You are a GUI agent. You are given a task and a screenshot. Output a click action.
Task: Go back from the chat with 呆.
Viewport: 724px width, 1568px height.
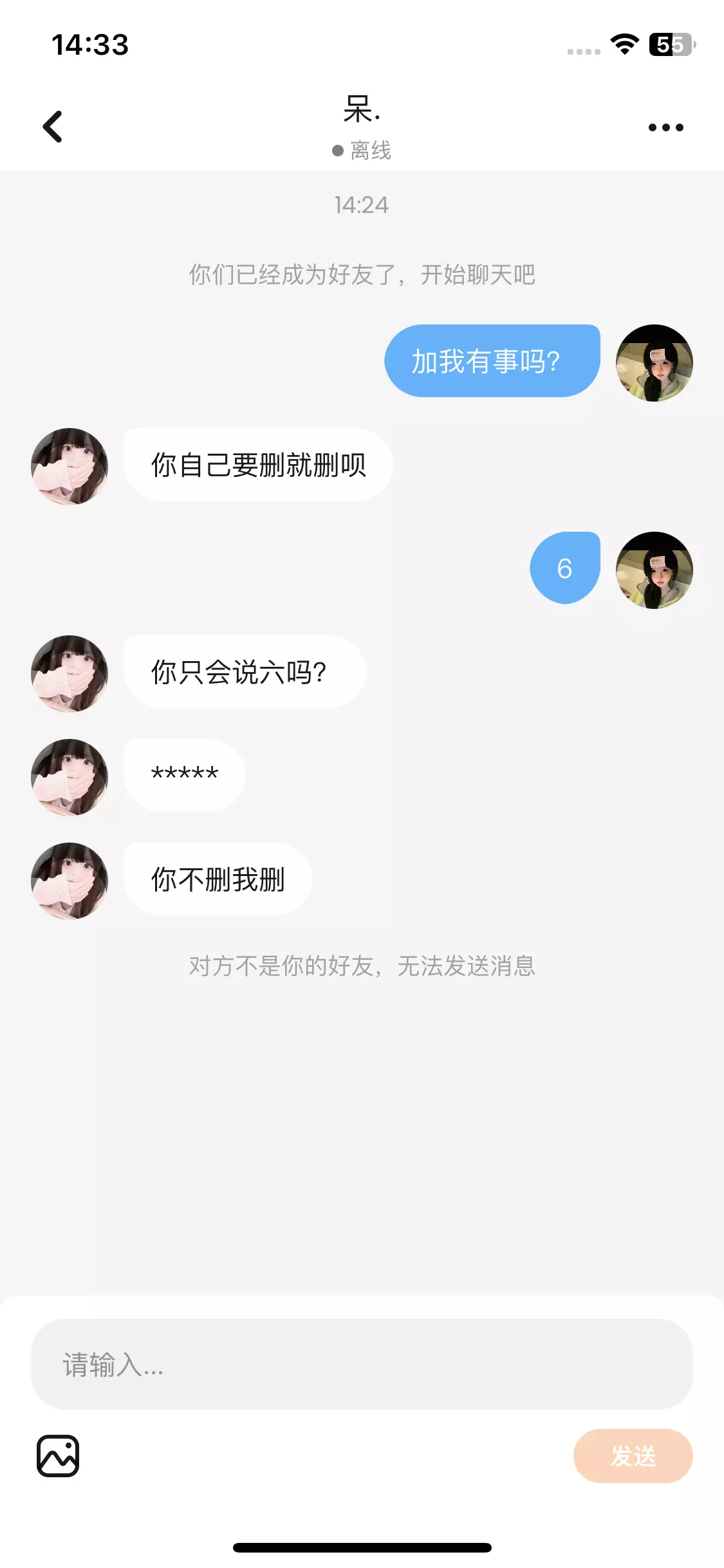click(x=53, y=127)
